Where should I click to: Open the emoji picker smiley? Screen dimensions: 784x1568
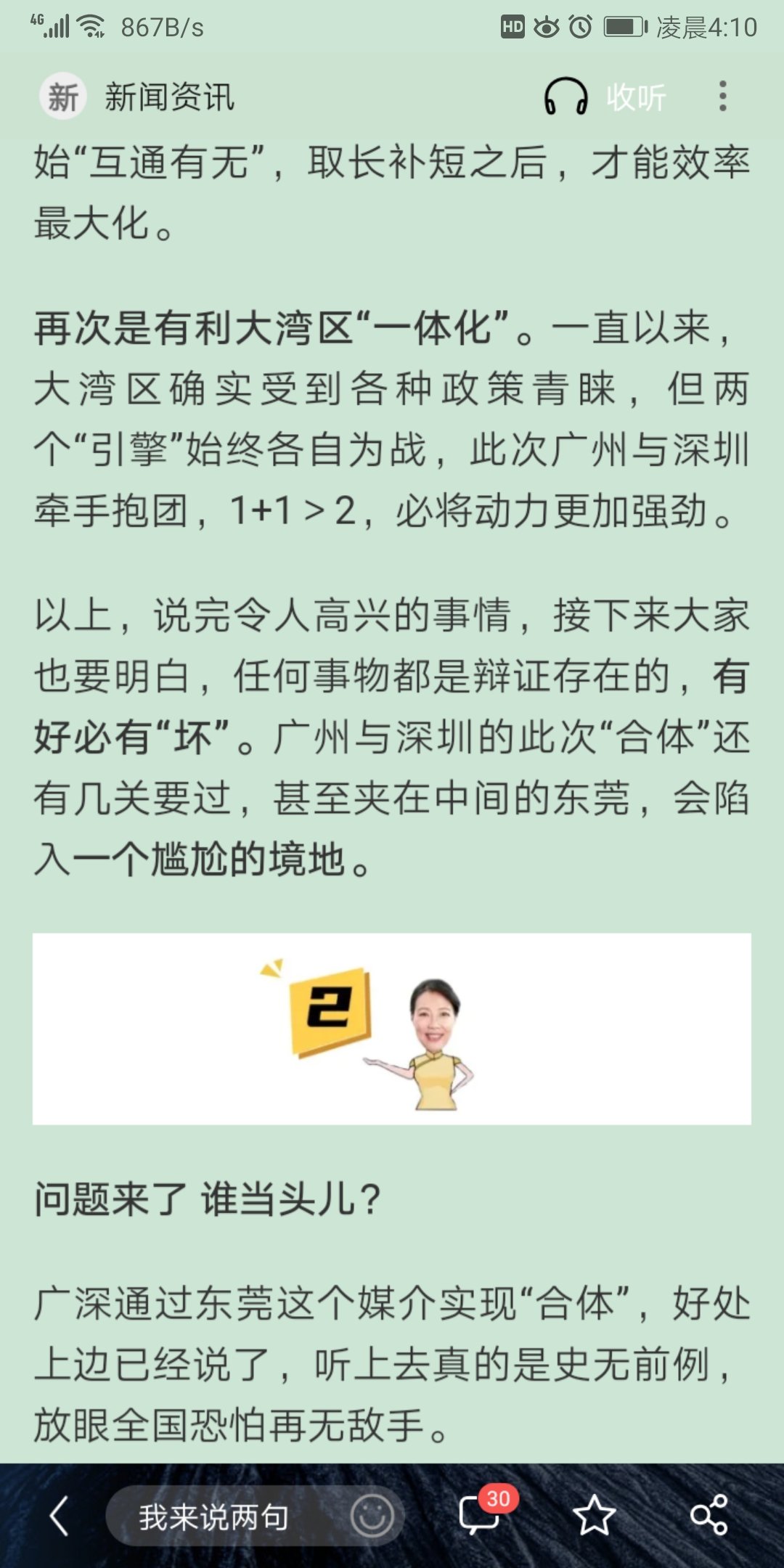[372, 1516]
